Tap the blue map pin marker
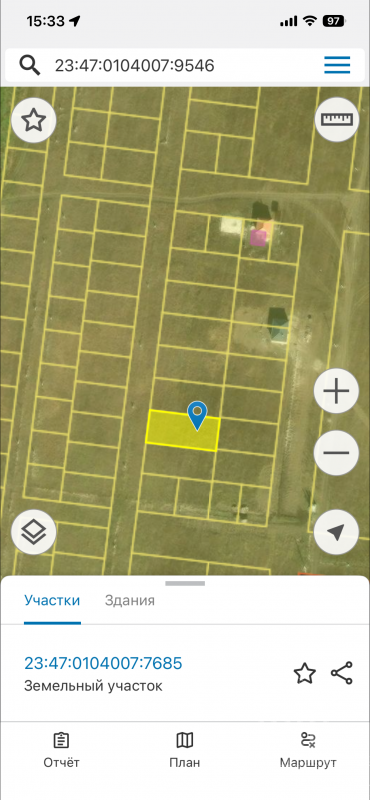Screen dimensions: 370x800 [x=198, y=415]
